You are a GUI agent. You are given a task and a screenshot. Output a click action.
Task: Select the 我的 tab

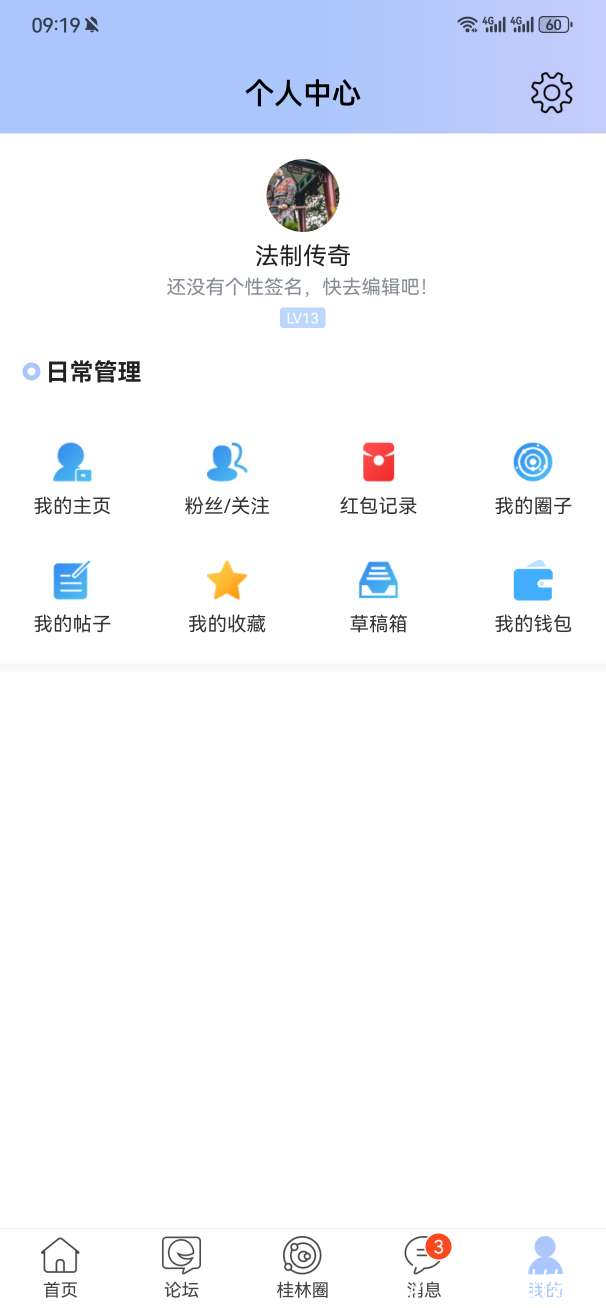click(545, 1267)
